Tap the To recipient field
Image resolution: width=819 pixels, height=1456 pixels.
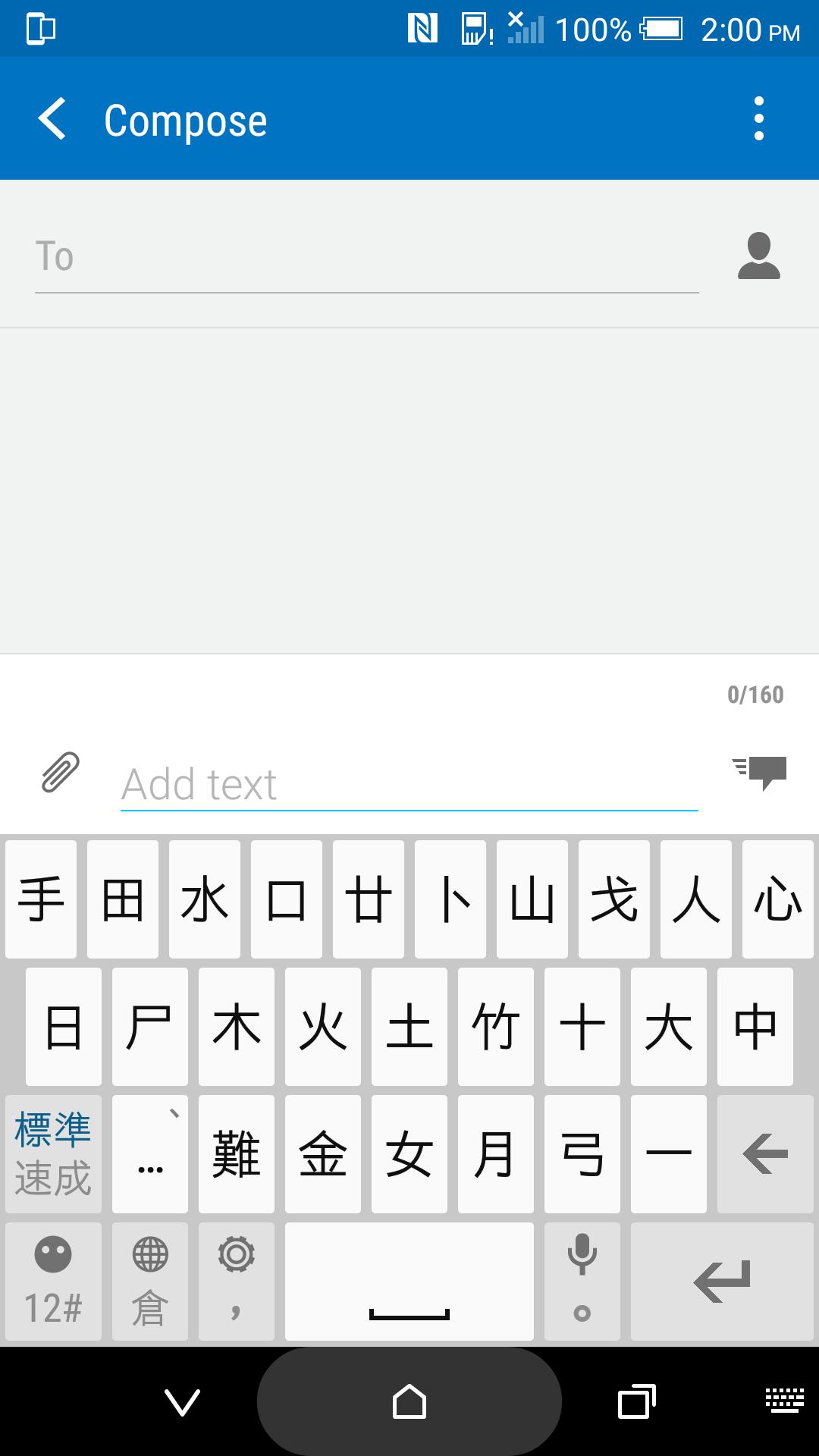point(364,256)
